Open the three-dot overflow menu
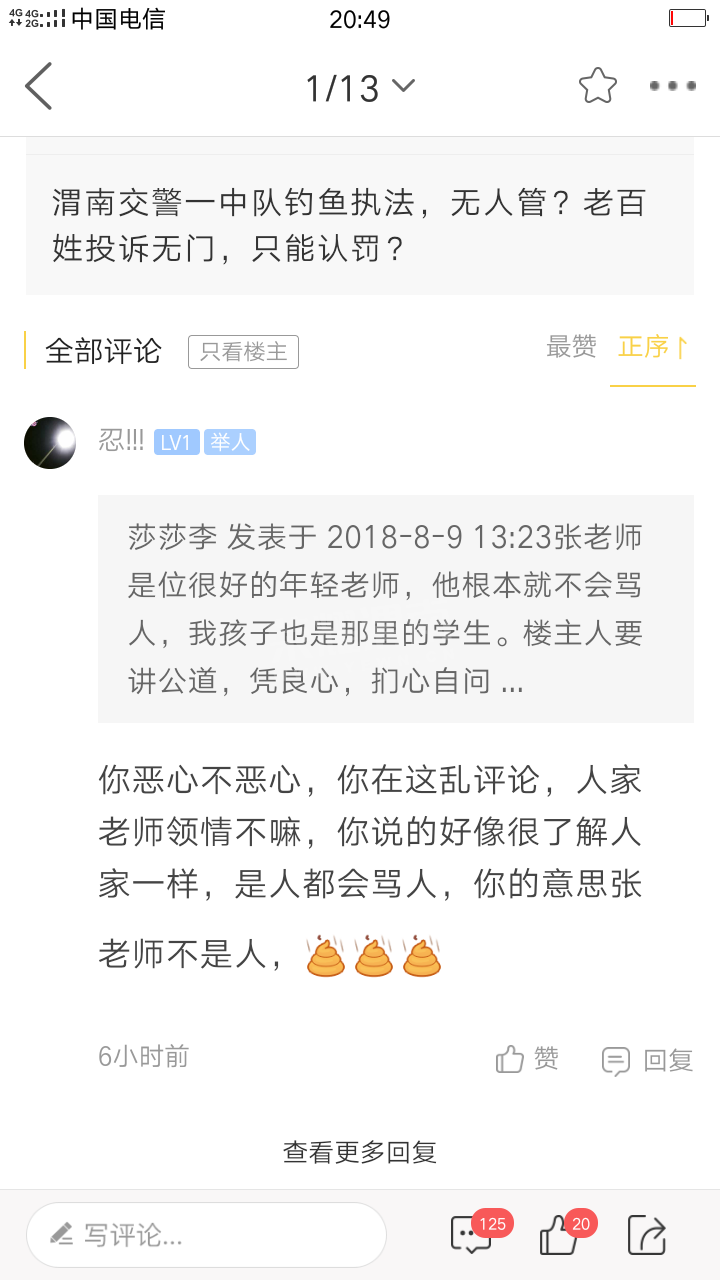Viewport: 720px width, 1280px height. pyautogui.click(x=672, y=86)
